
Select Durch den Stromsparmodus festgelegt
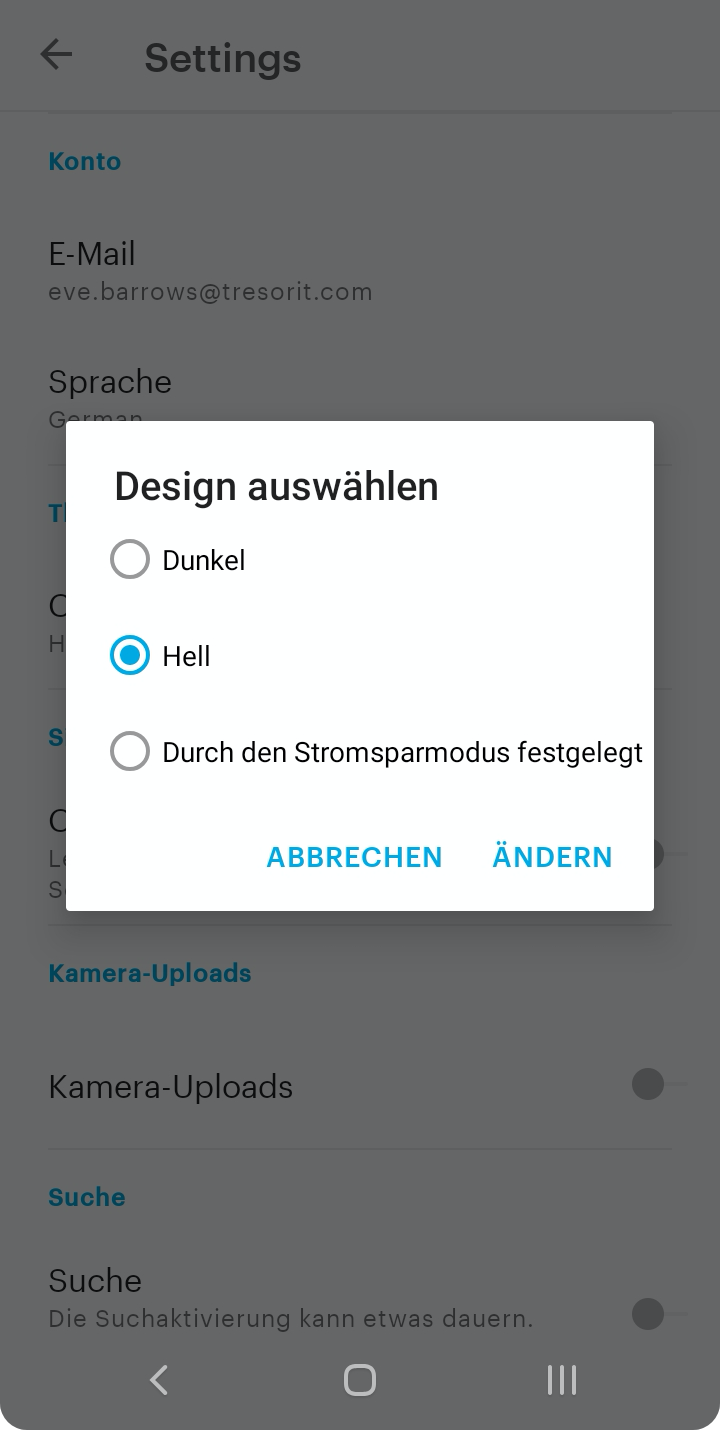pos(130,752)
